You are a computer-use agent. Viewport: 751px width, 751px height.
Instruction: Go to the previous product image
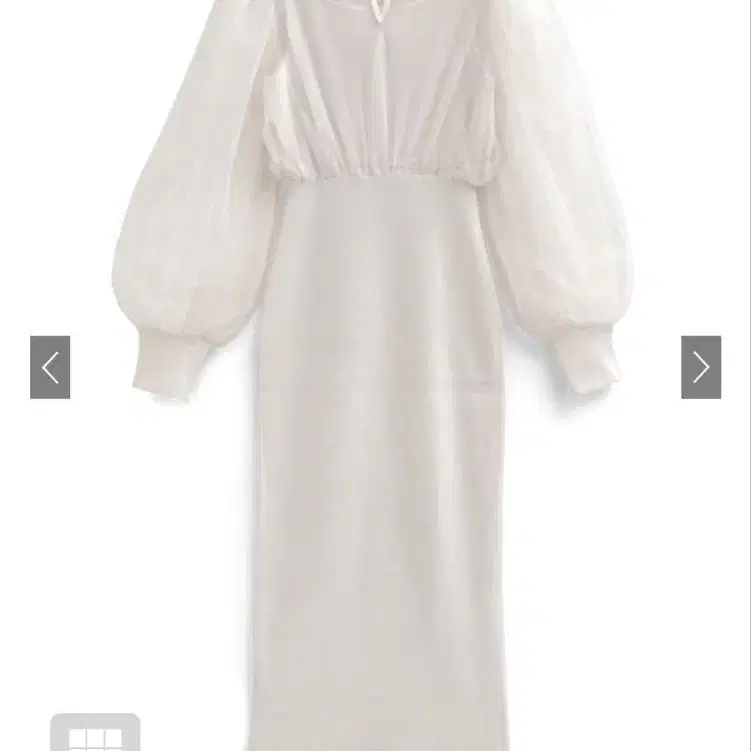coord(50,367)
